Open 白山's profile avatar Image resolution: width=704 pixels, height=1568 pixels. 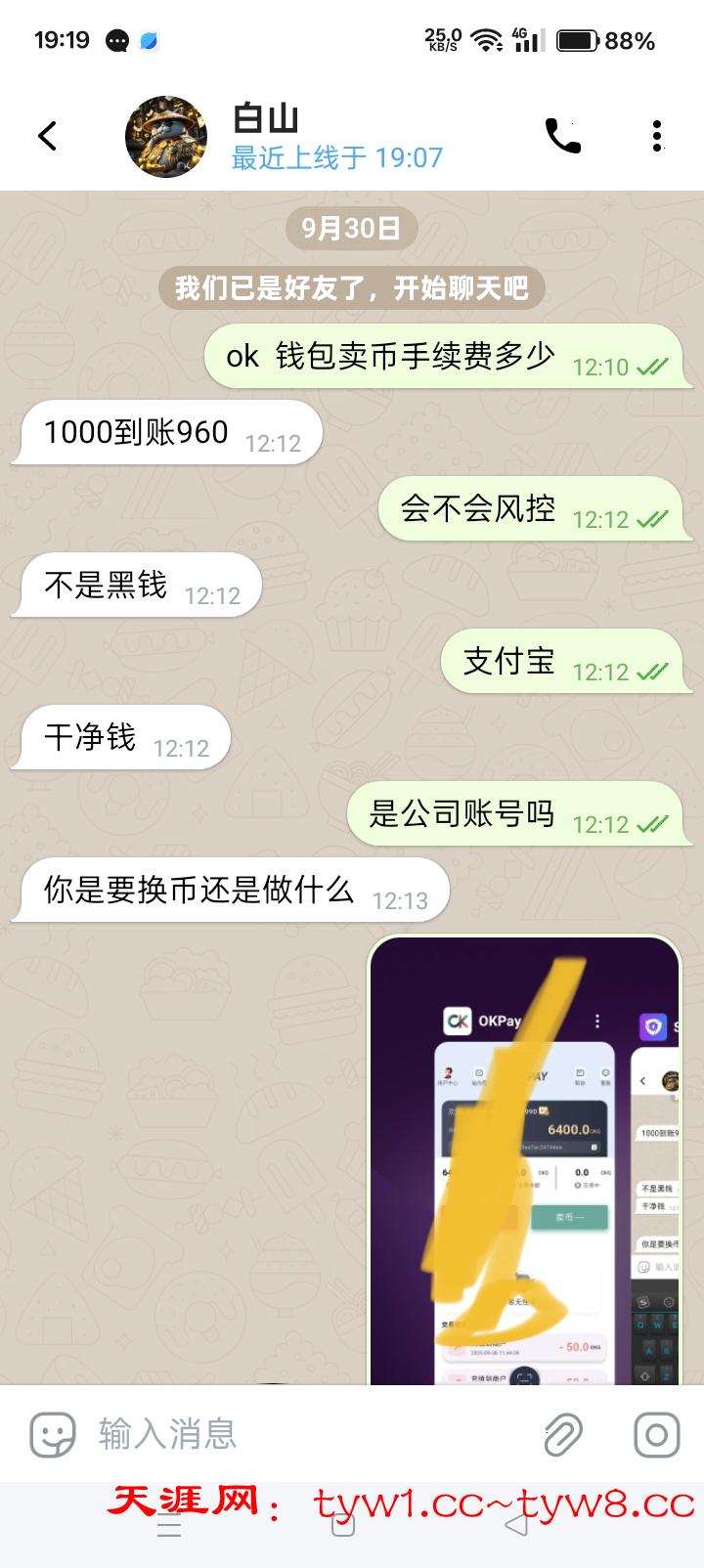pyautogui.click(x=166, y=137)
